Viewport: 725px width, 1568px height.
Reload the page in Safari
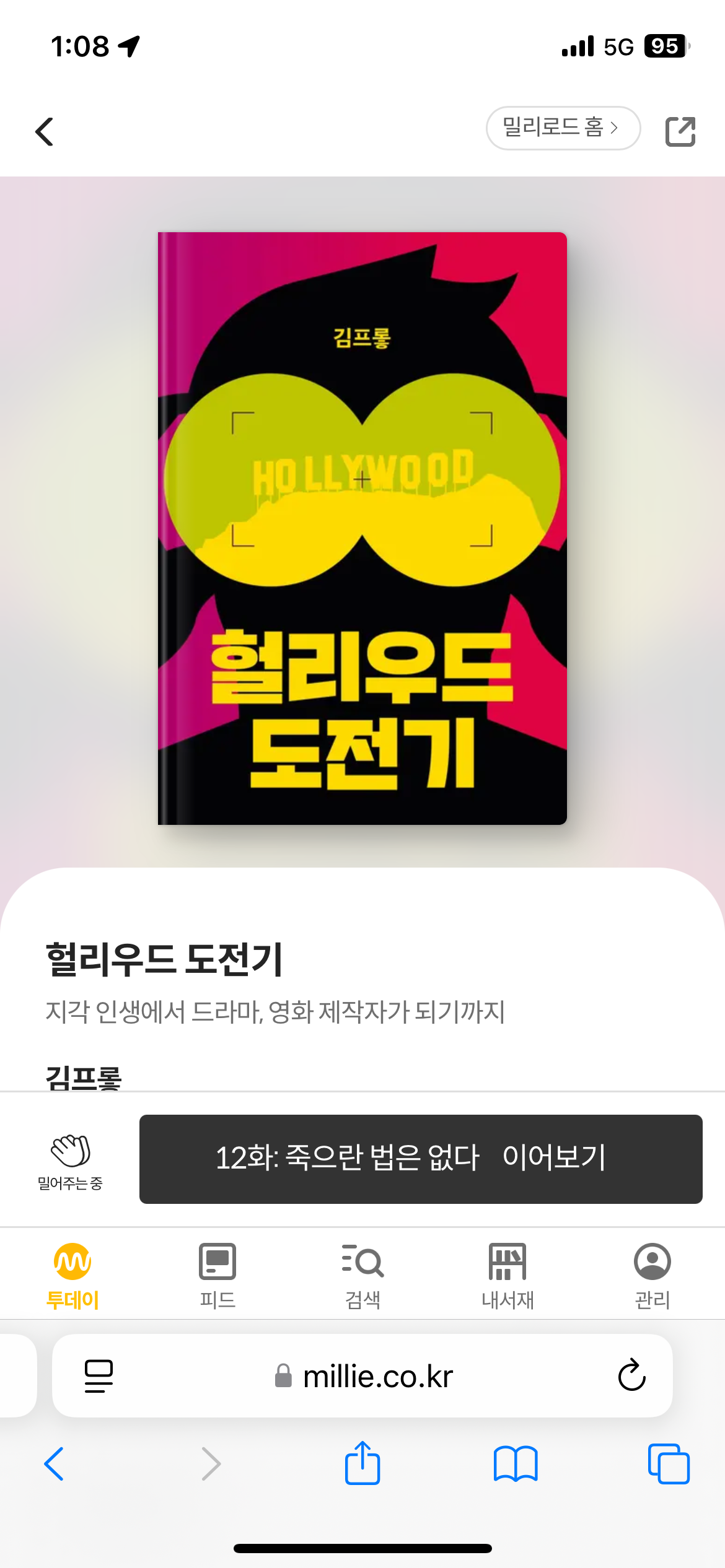tap(631, 1376)
